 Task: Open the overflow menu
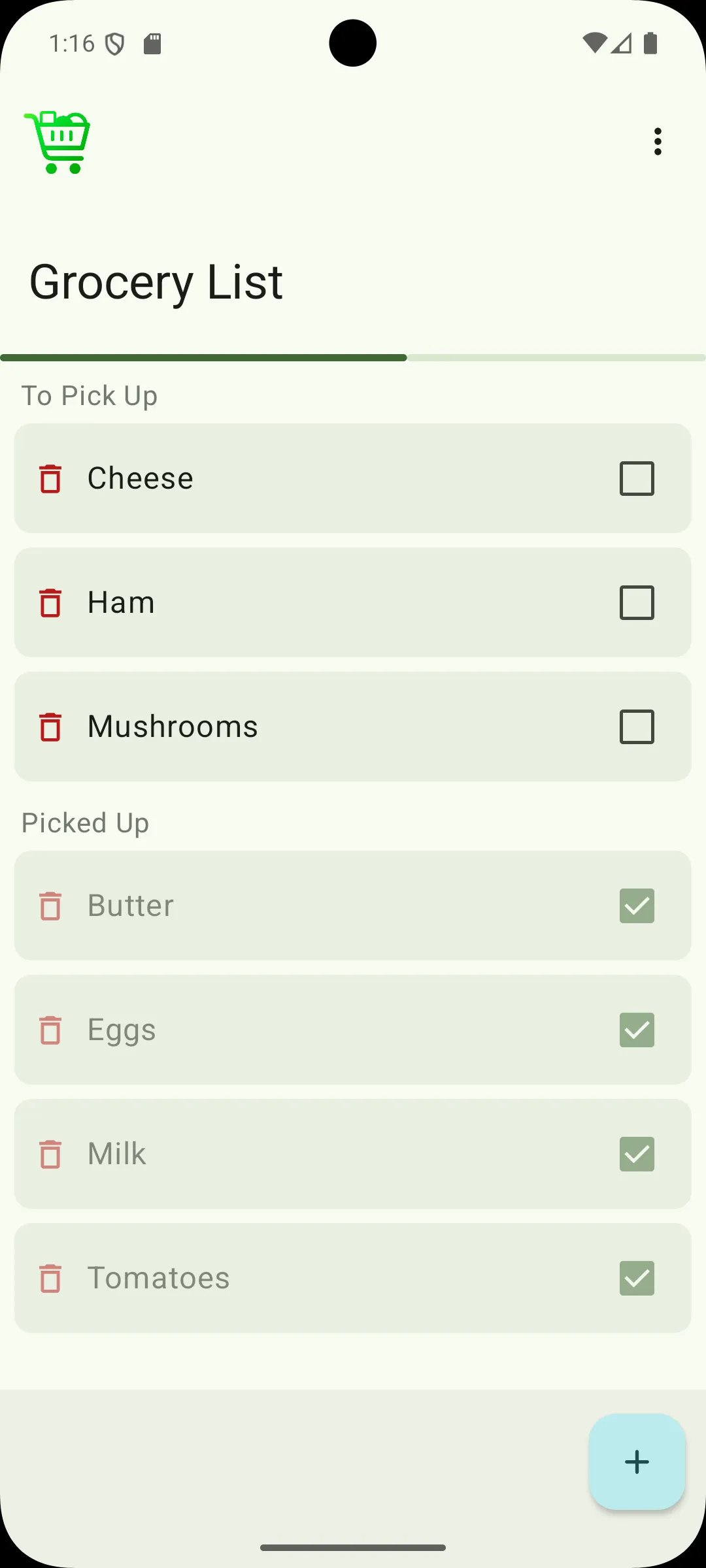coord(658,141)
